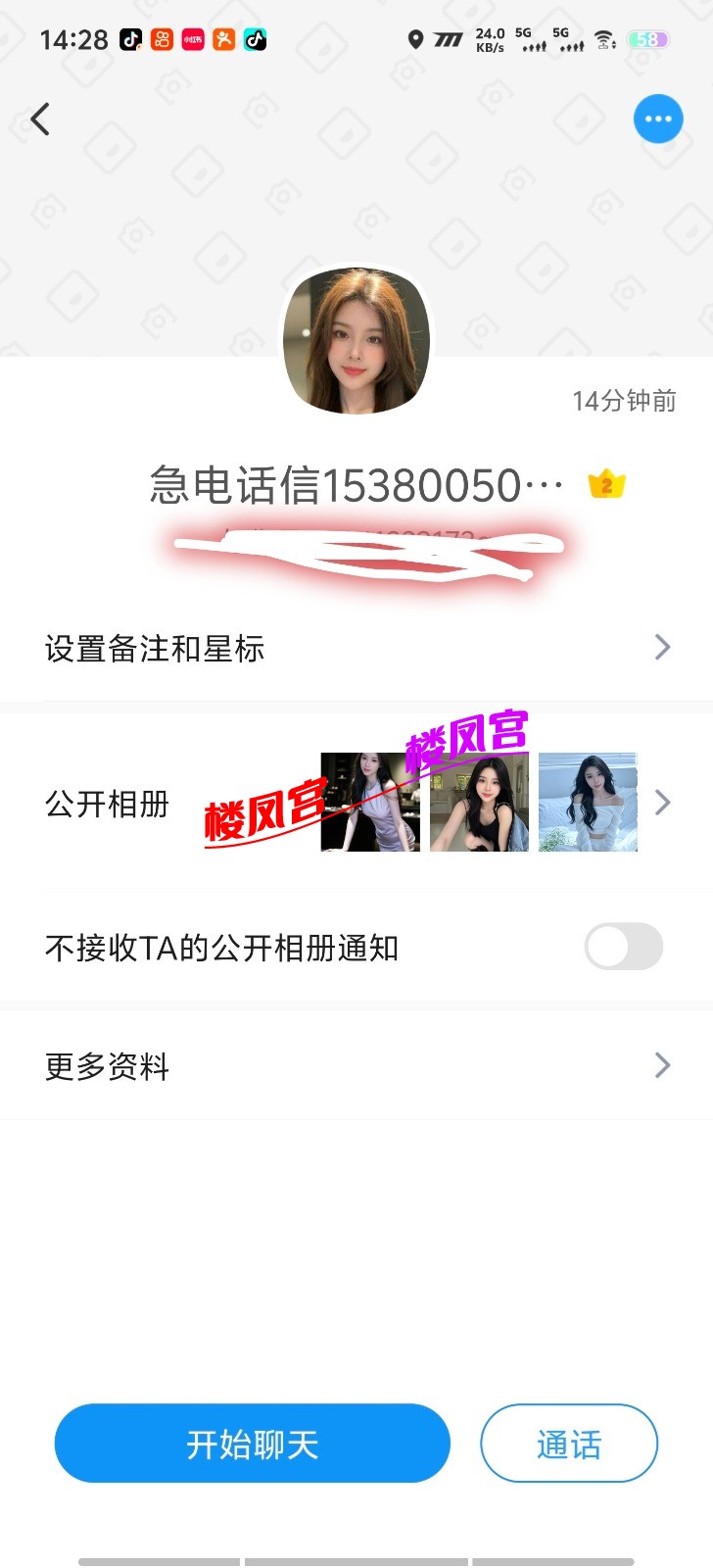The width and height of the screenshot is (713, 1568).
Task: Open 更多资料 details
Action: tap(356, 1065)
